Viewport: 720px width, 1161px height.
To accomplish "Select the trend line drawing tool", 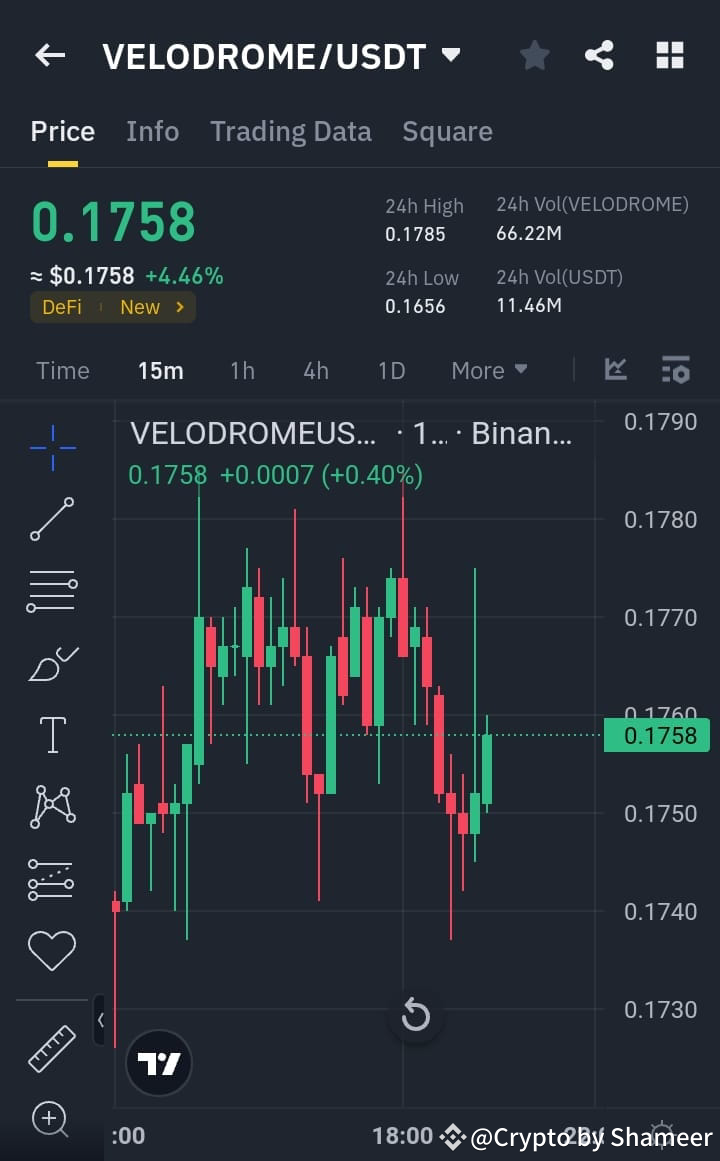I will [51, 519].
